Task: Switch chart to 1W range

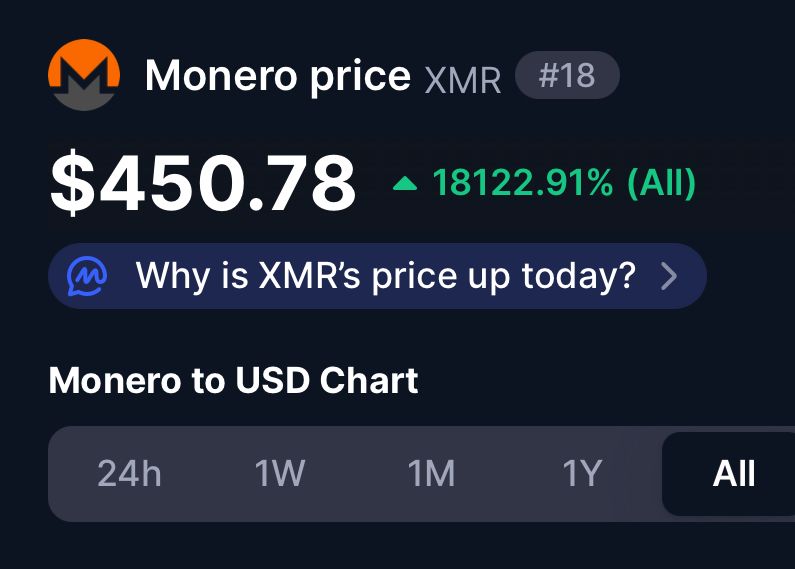Action: pos(280,473)
